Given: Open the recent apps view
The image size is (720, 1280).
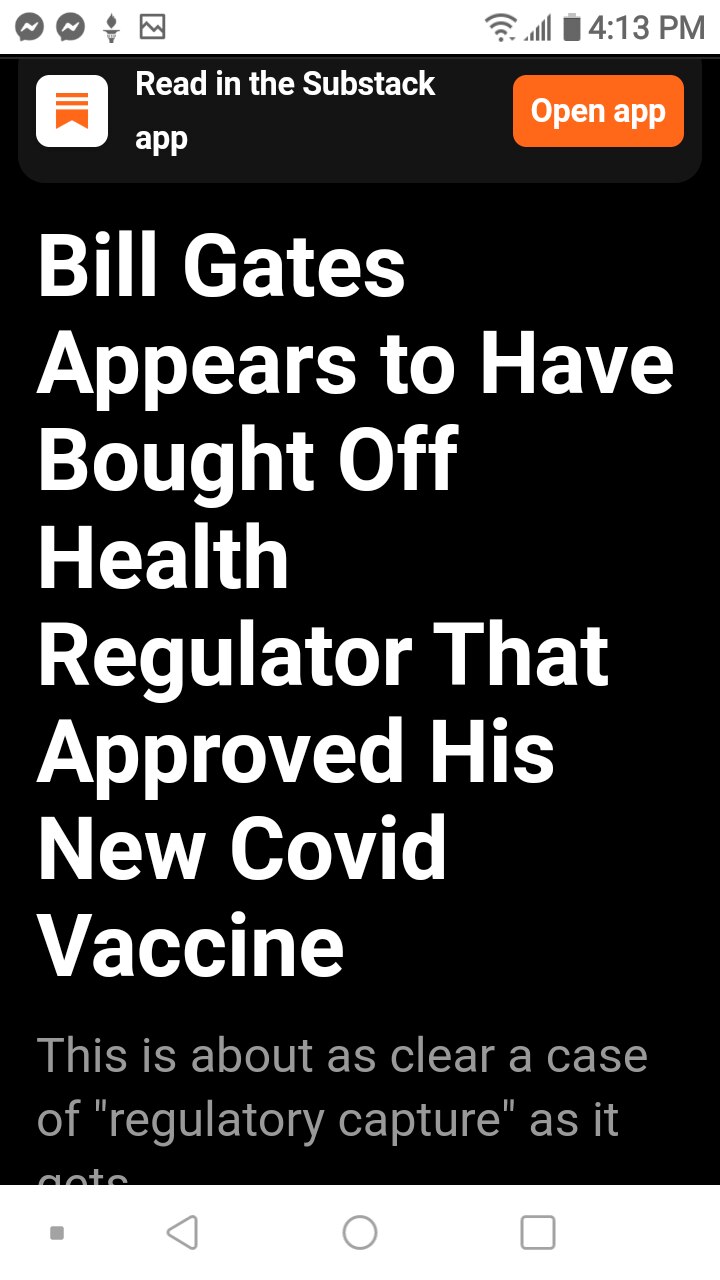Looking at the screenshot, I should tap(537, 1232).
